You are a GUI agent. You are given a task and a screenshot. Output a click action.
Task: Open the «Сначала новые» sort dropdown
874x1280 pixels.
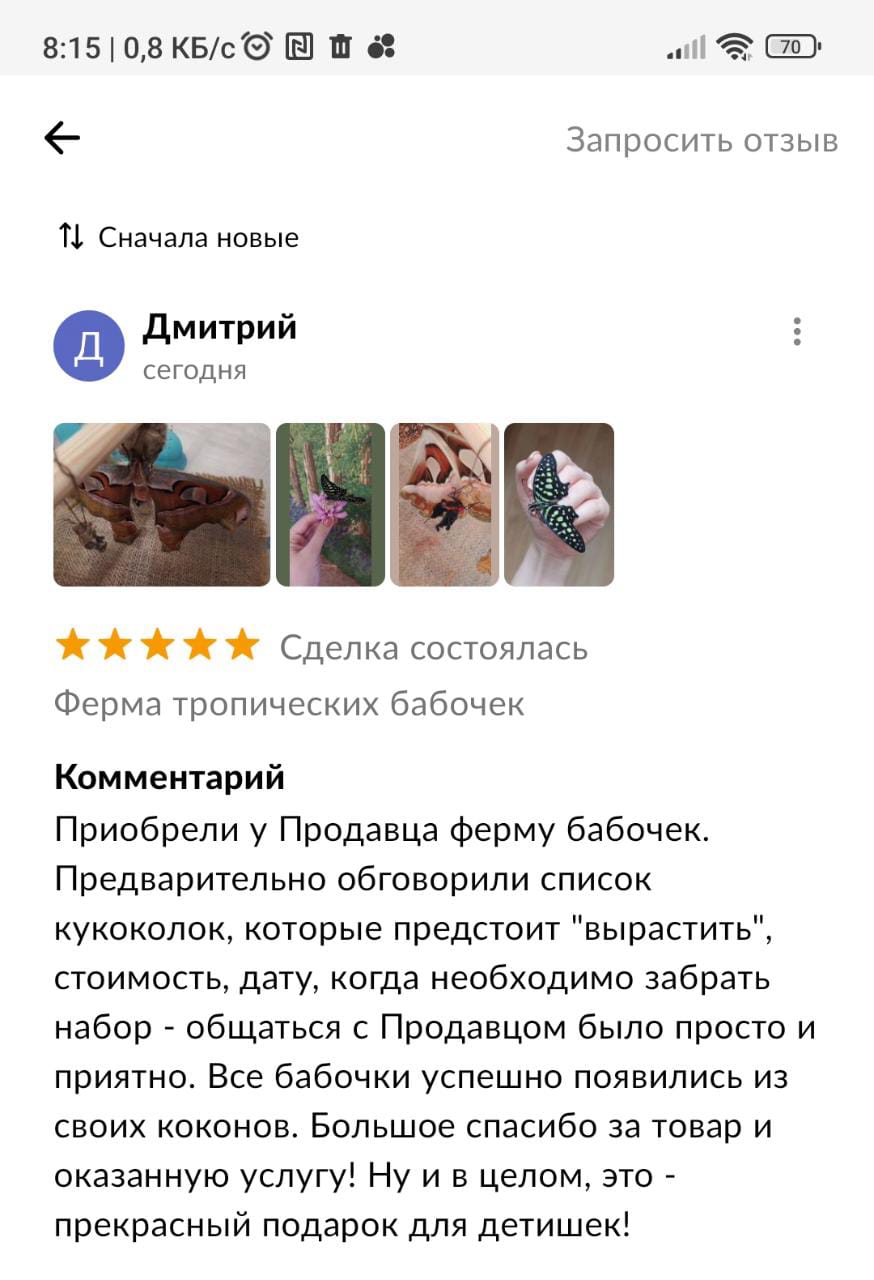click(180, 238)
